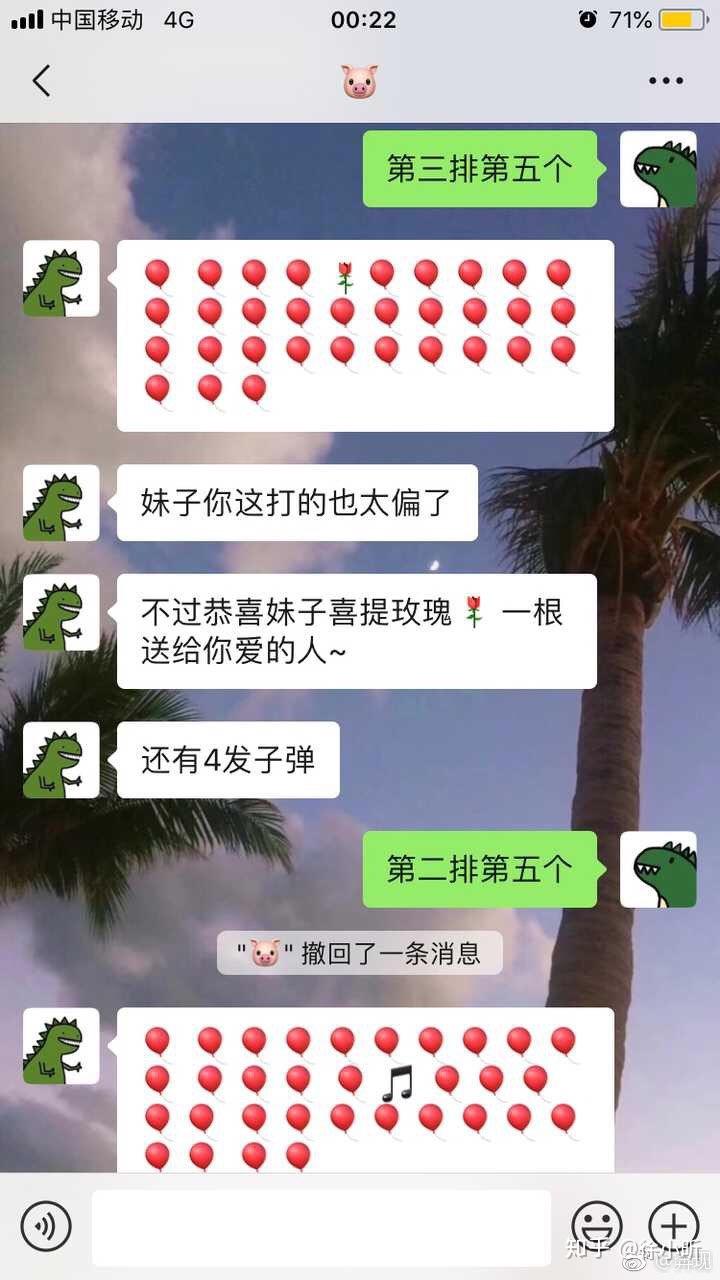
Task: Toggle the sender's green avatar beside 第二排第五个
Action: point(659,869)
